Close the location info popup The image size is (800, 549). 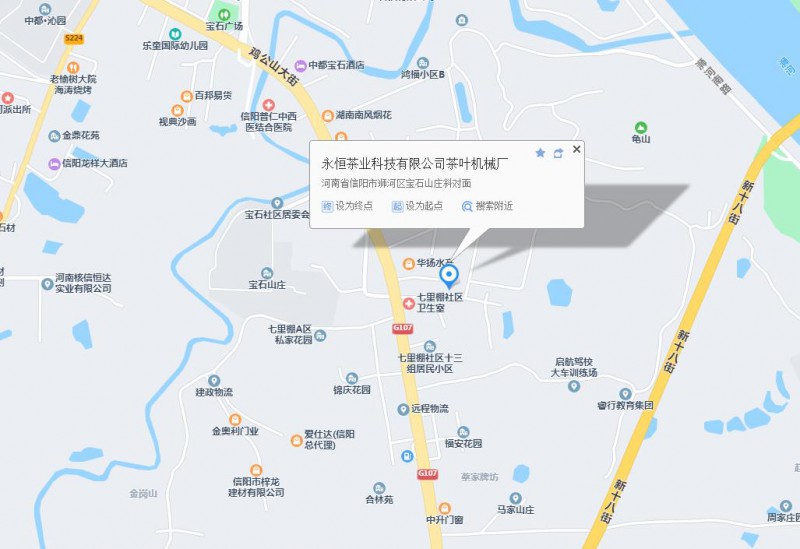coord(577,149)
